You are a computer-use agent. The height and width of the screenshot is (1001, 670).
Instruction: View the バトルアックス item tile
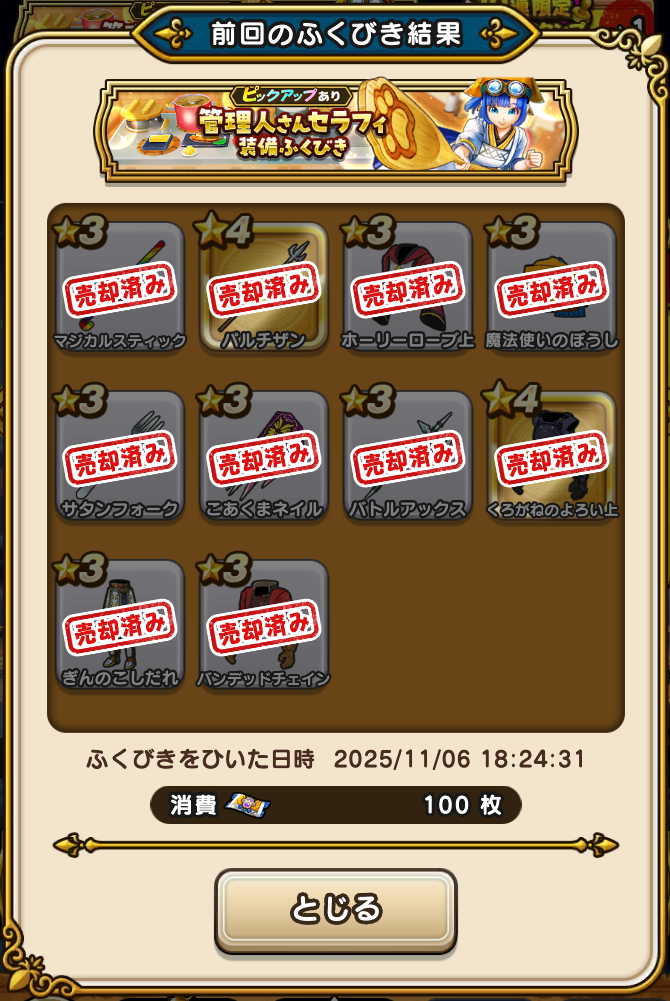408,456
